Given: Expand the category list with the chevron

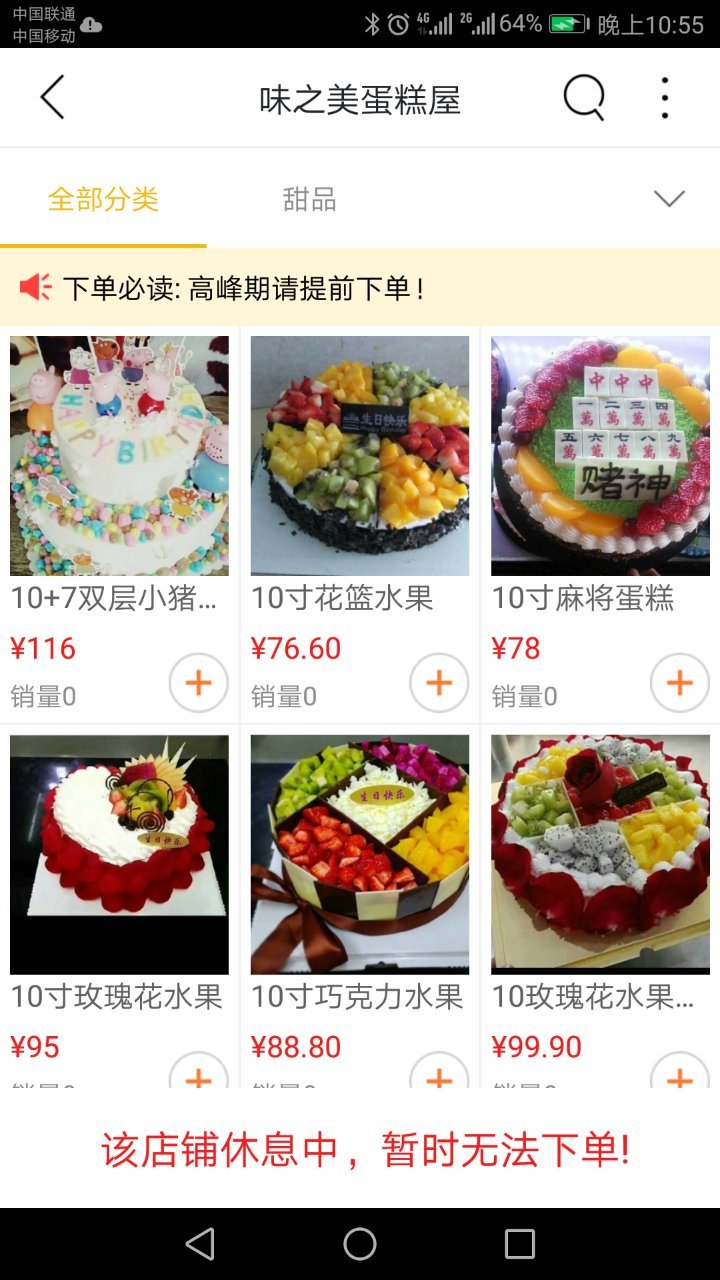Looking at the screenshot, I should click(668, 197).
